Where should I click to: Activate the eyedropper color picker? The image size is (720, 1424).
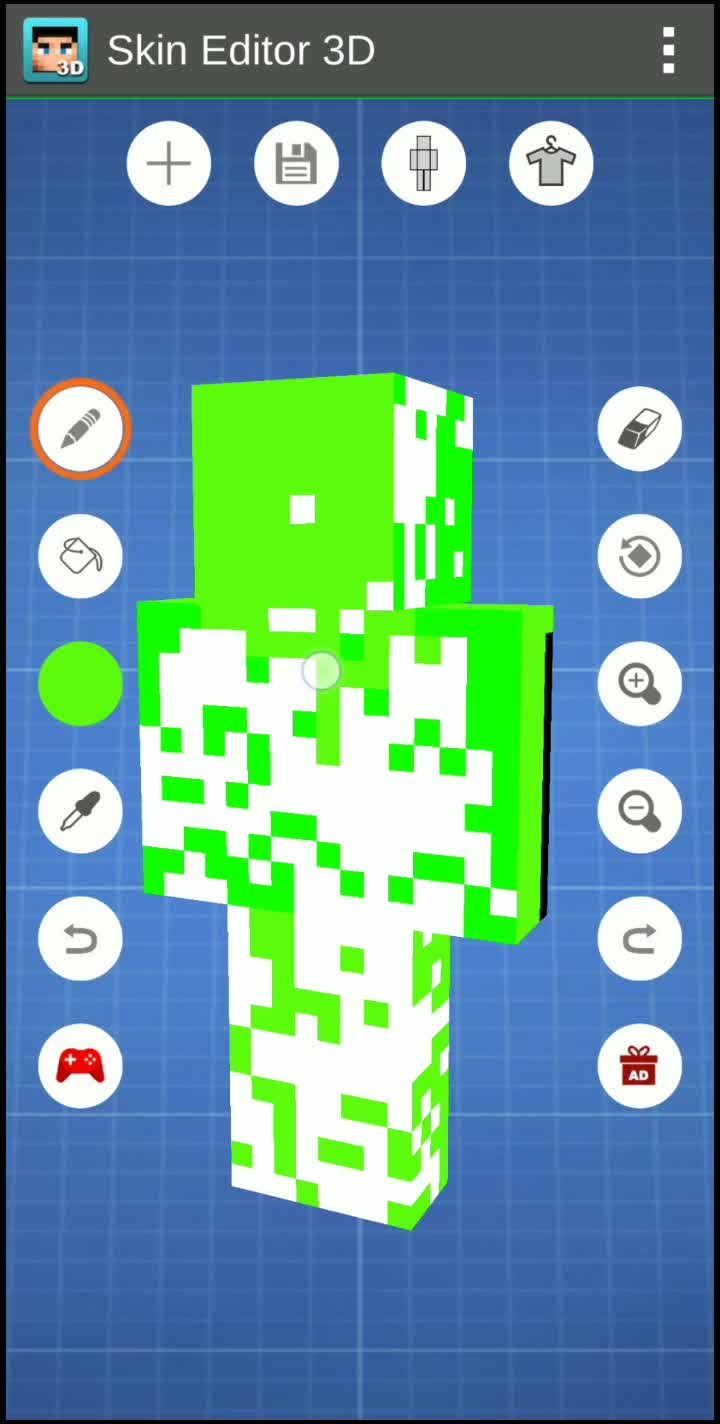tap(80, 811)
